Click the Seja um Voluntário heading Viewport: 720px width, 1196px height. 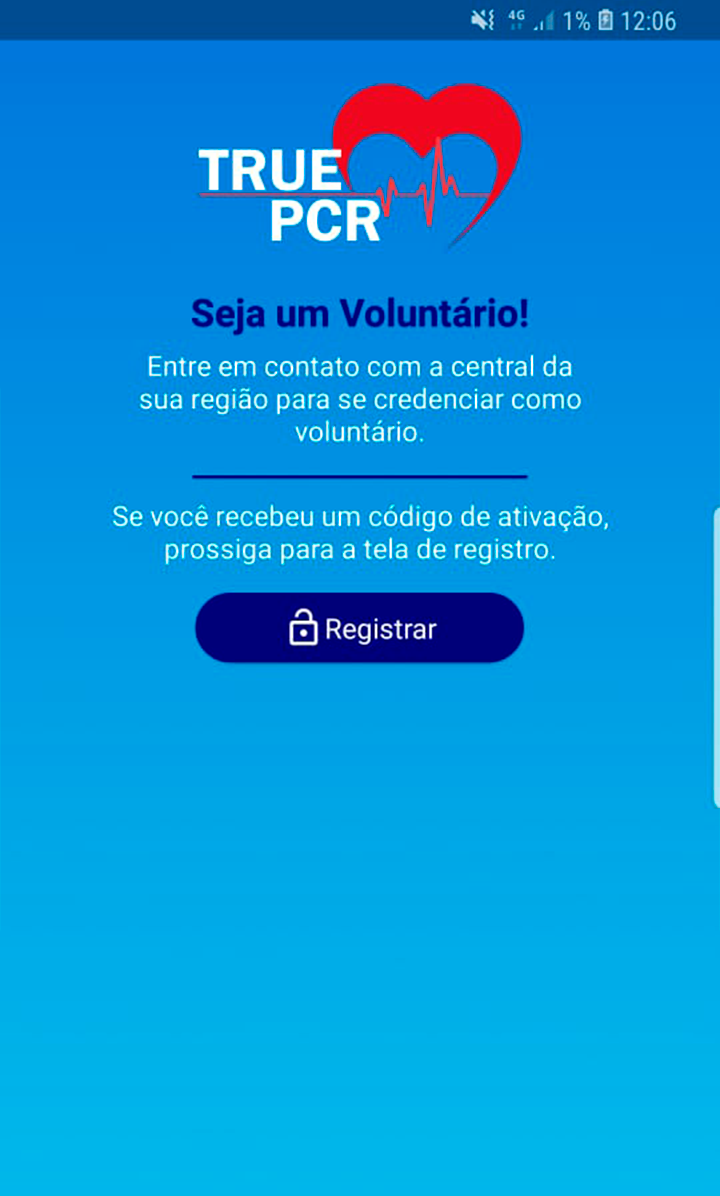tap(359, 312)
